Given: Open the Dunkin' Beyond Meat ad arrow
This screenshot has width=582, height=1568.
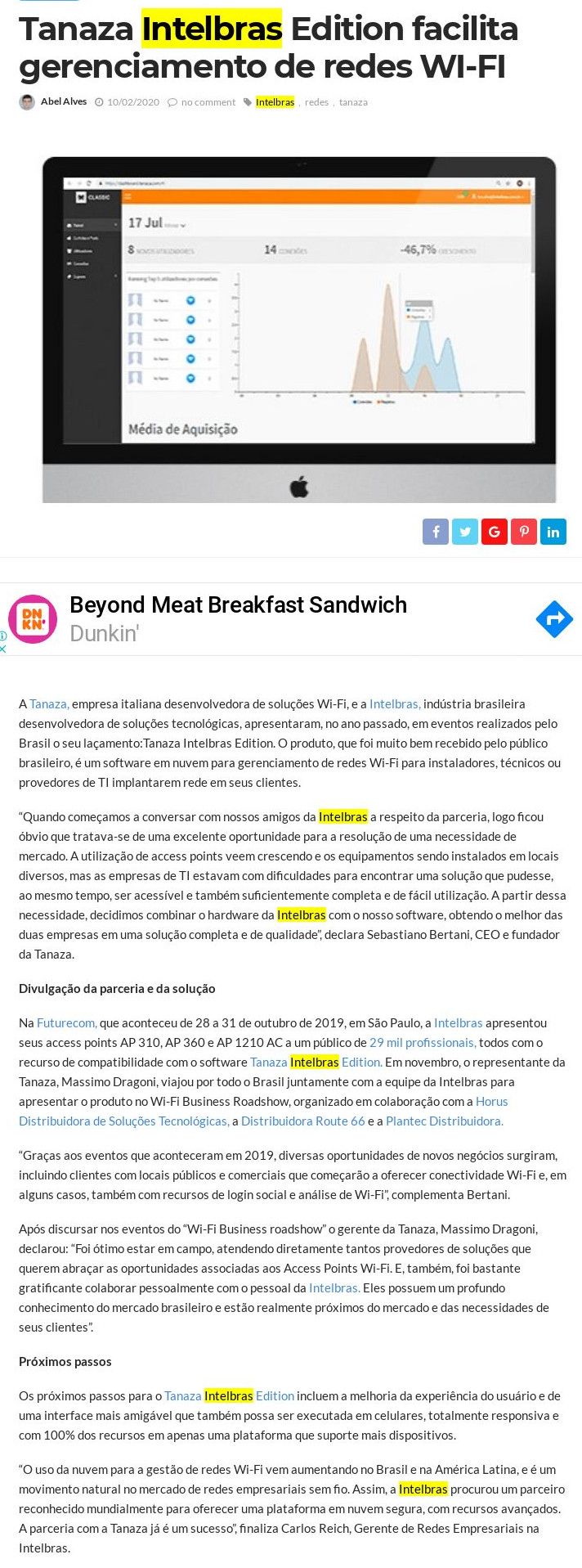Looking at the screenshot, I should (x=554, y=619).
